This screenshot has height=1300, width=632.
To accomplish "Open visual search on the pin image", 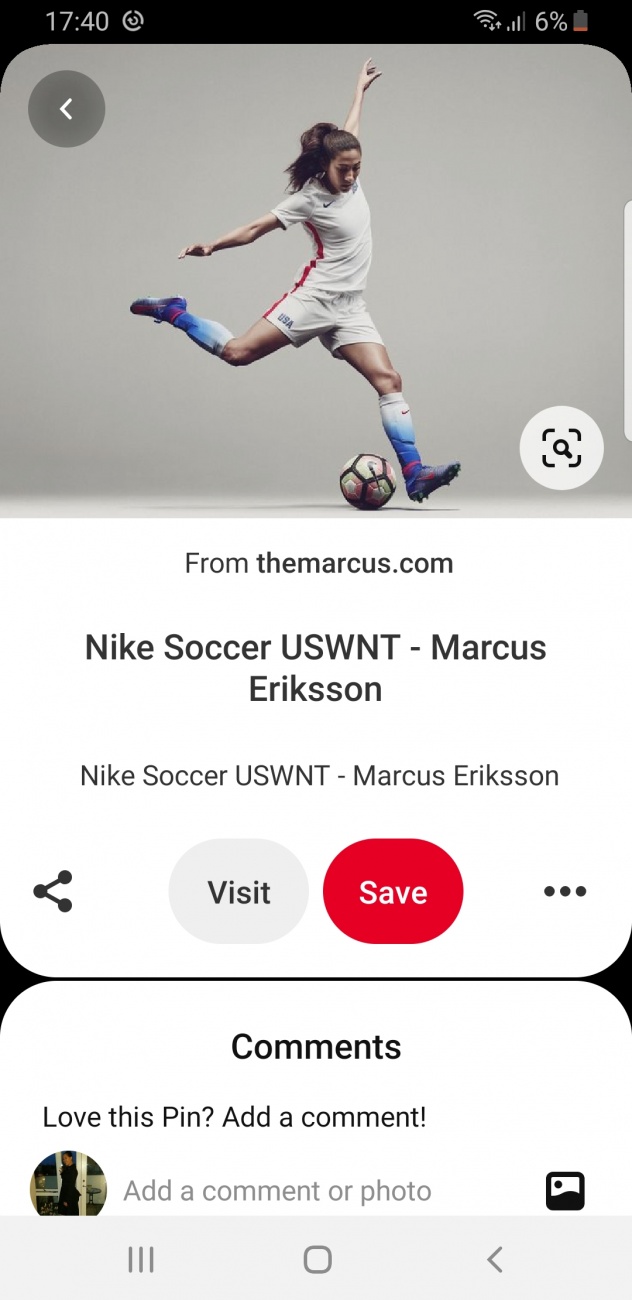I will point(562,448).
